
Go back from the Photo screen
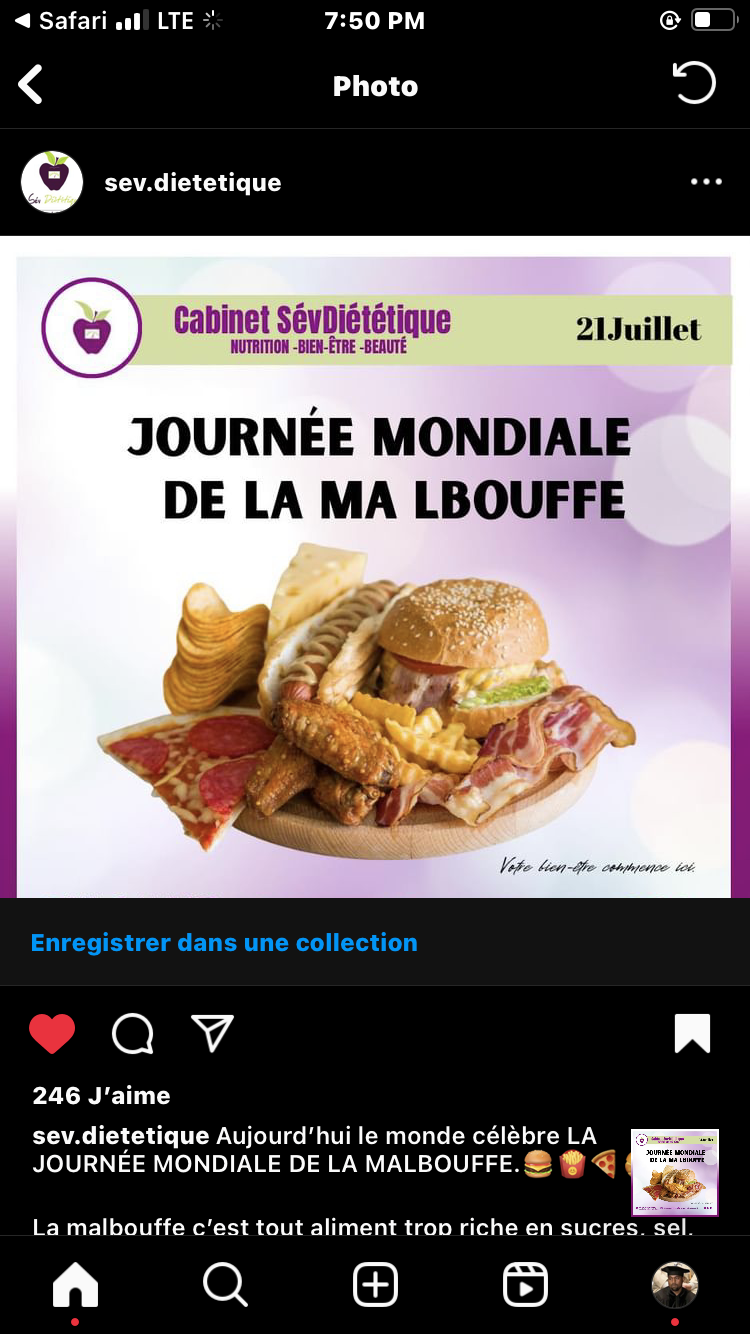click(x=31, y=85)
